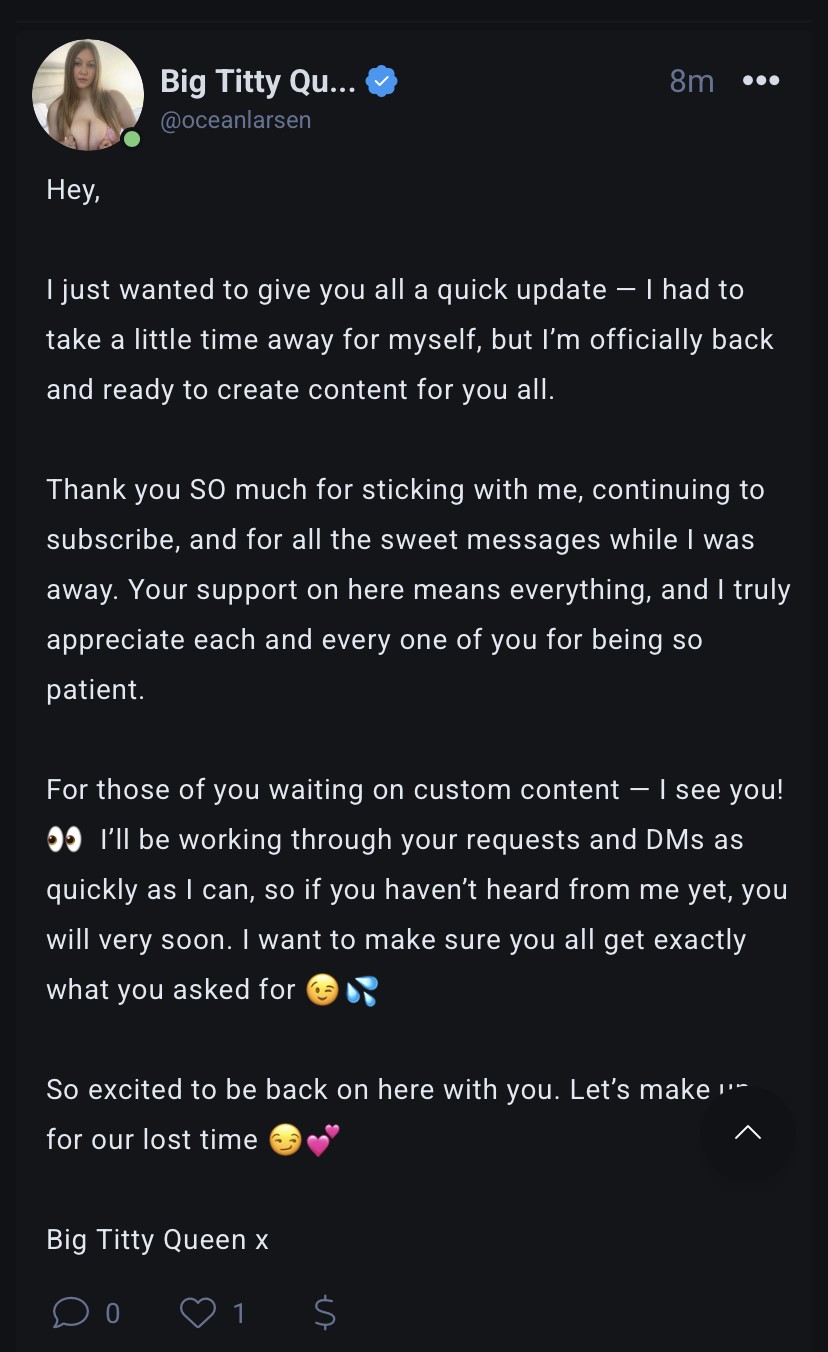Tap the scroll-to-top arrow button
Screen dimensions: 828x1352
tap(748, 1132)
